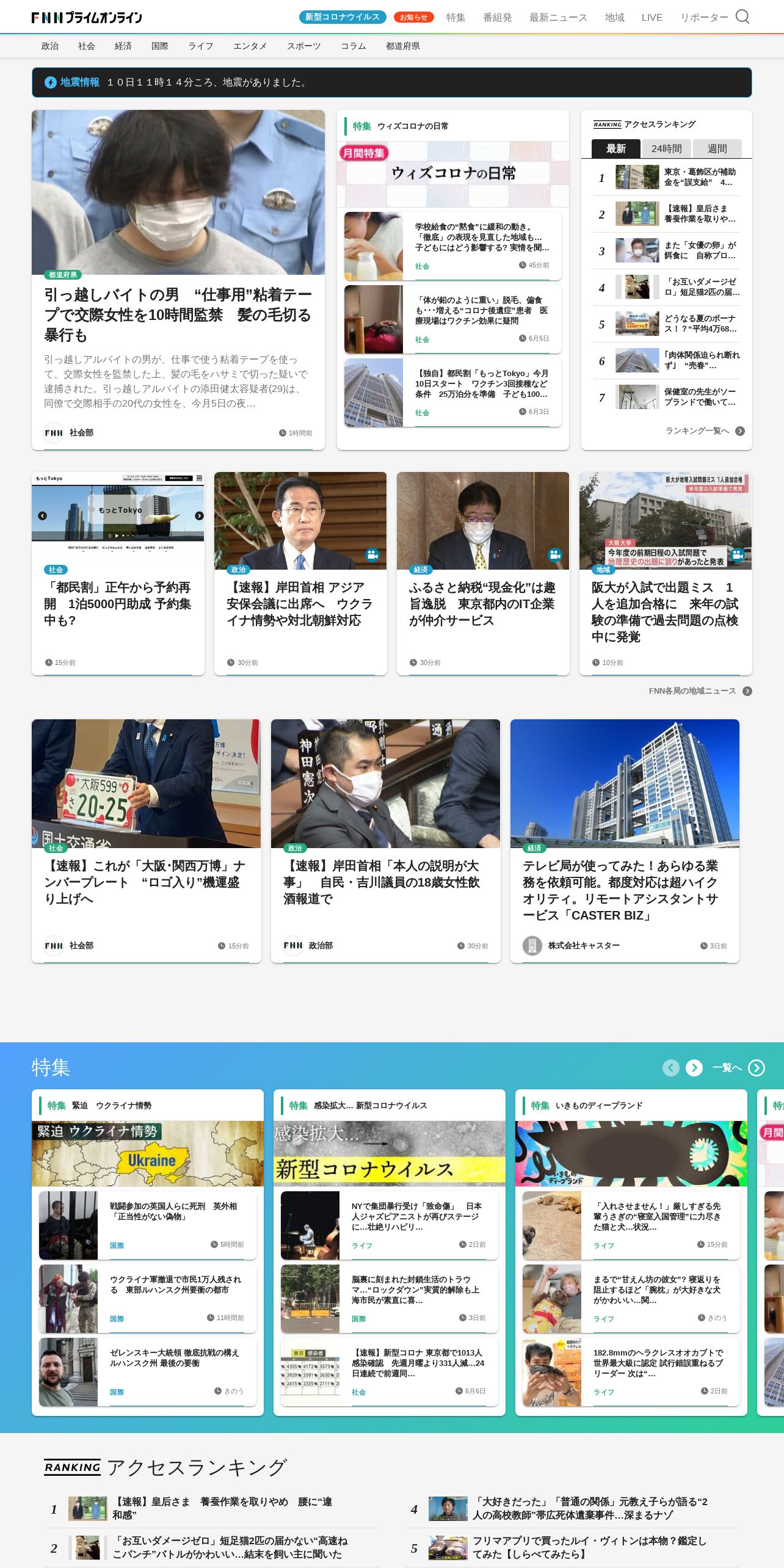Tap the 新型コロナウイルス chip
The image size is (784, 1568).
[342, 17]
